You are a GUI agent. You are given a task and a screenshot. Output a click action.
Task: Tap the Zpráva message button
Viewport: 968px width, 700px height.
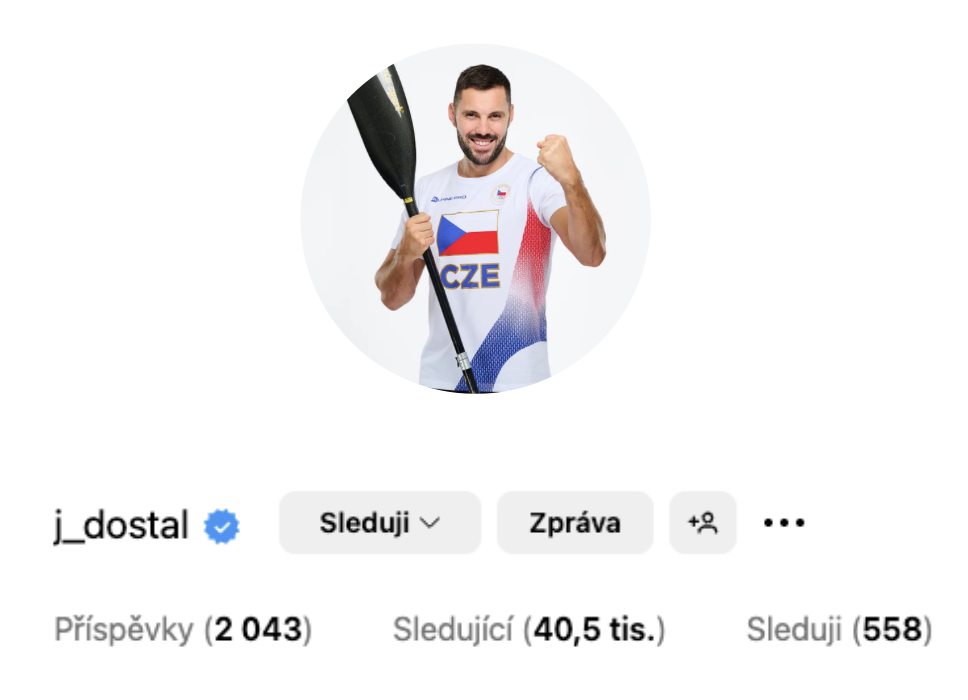574,523
